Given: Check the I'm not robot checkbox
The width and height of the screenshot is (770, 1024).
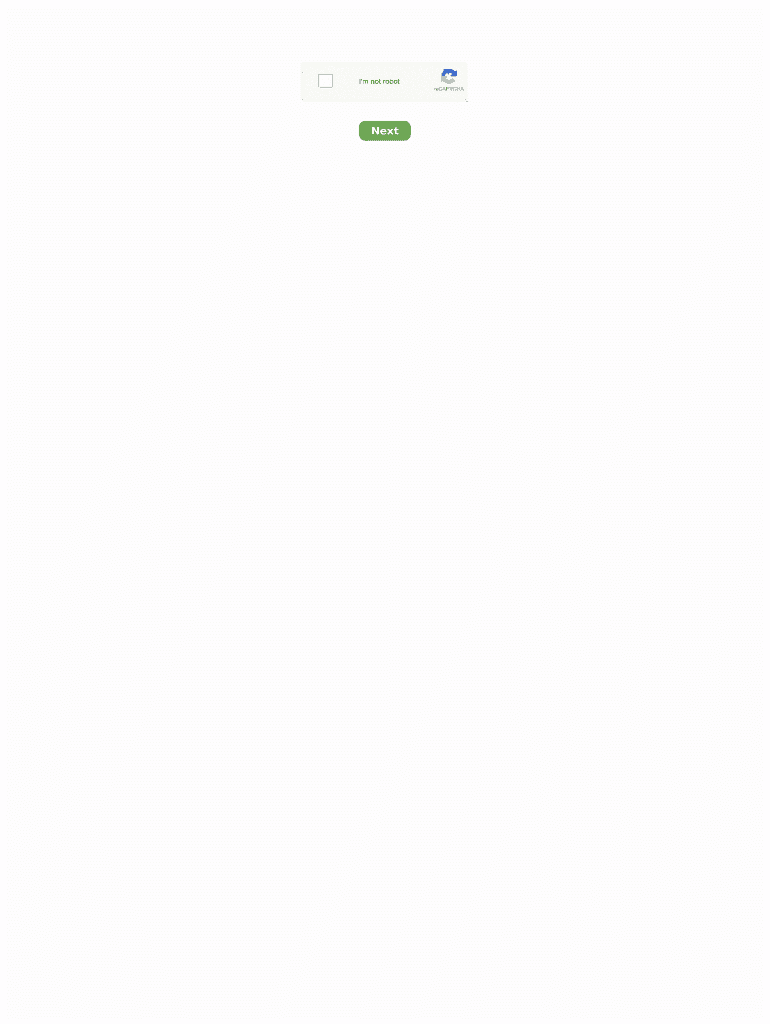Looking at the screenshot, I should (325, 81).
